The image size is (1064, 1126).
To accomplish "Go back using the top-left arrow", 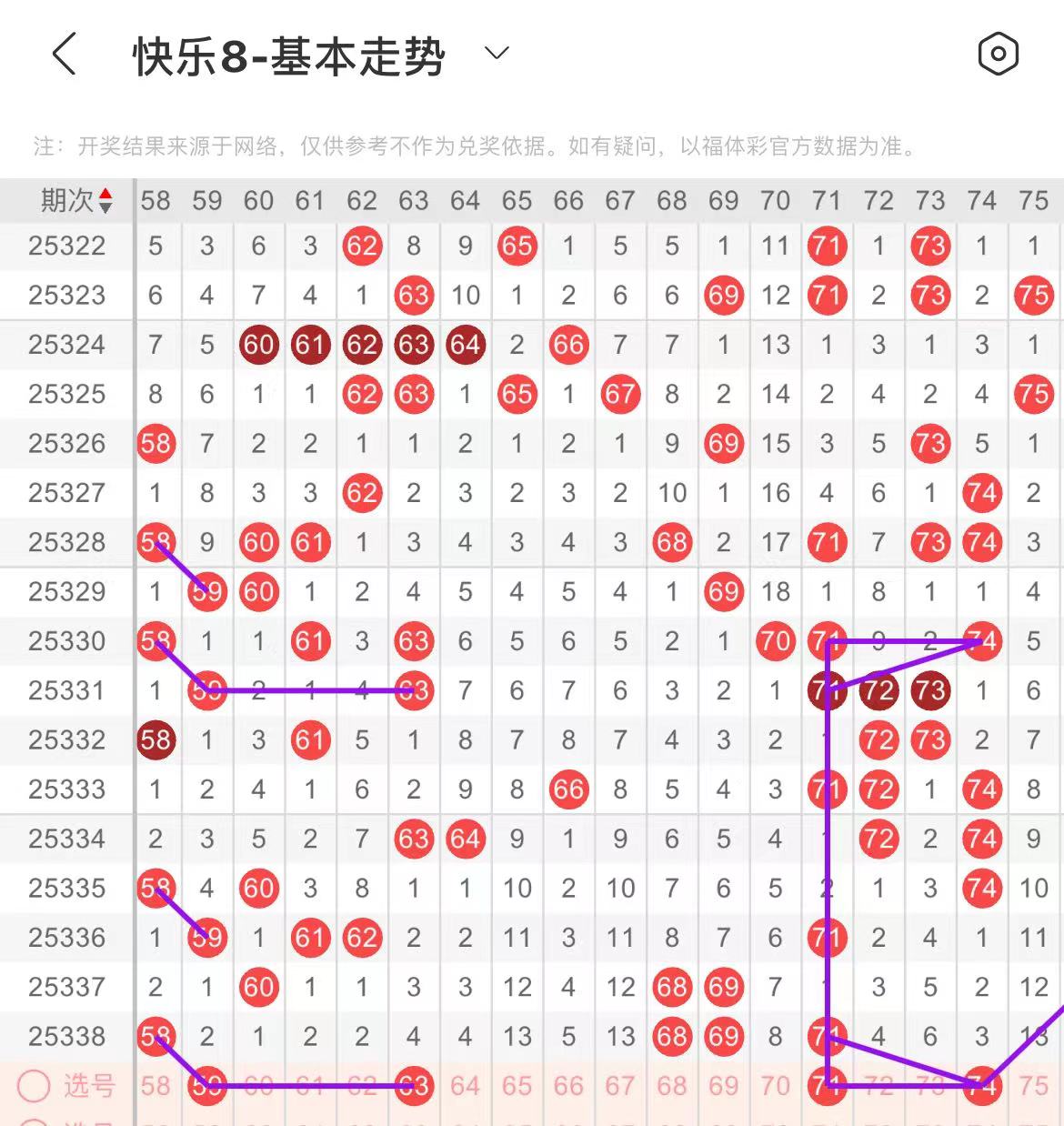I will (64, 55).
